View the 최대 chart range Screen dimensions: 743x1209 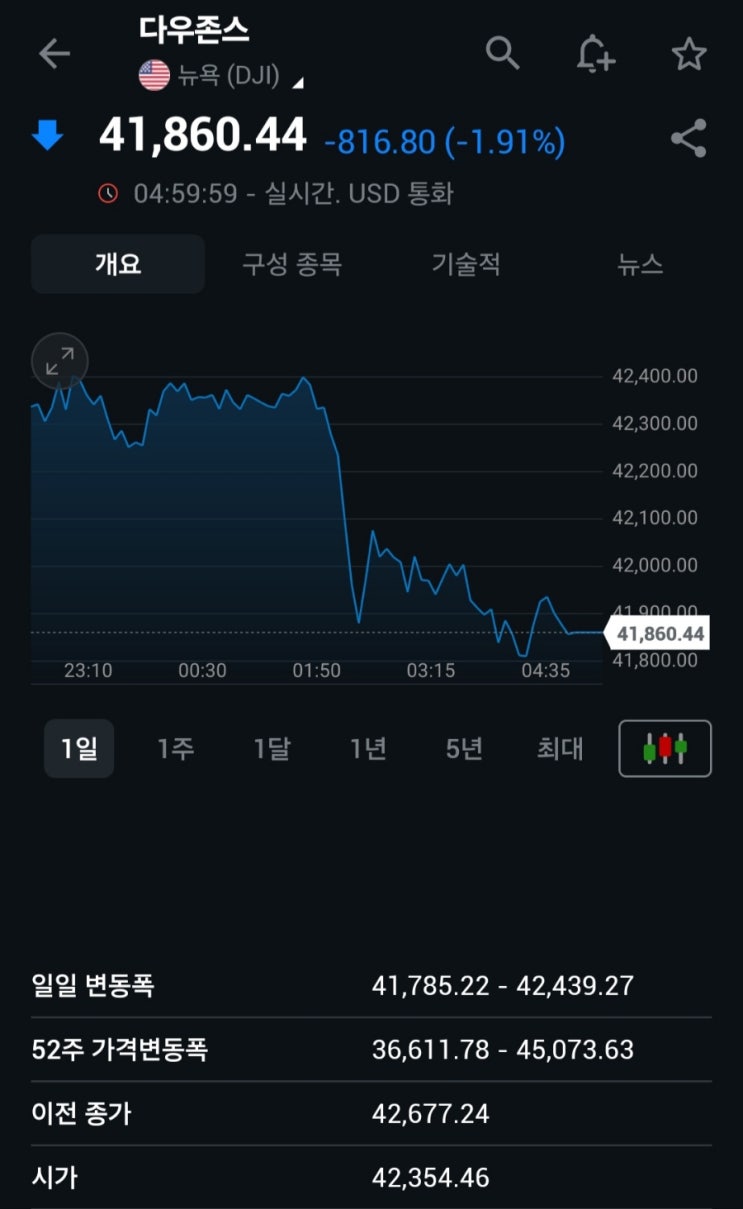(560, 748)
